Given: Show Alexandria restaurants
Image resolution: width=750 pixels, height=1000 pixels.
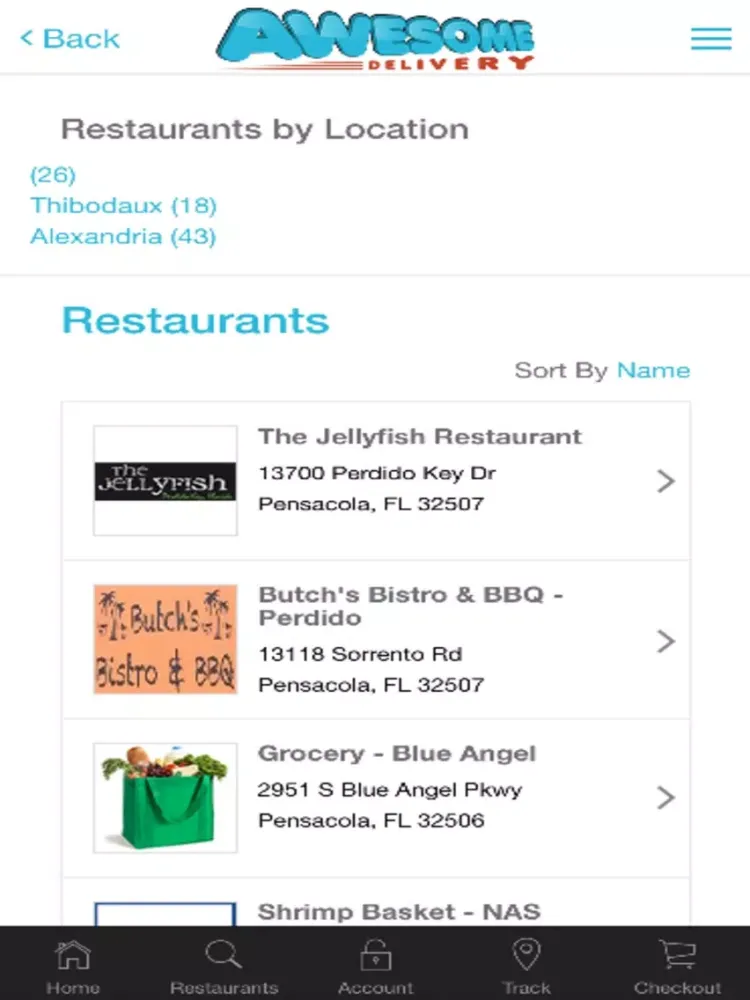Looking at the screenshot, I should click(123, 237).
